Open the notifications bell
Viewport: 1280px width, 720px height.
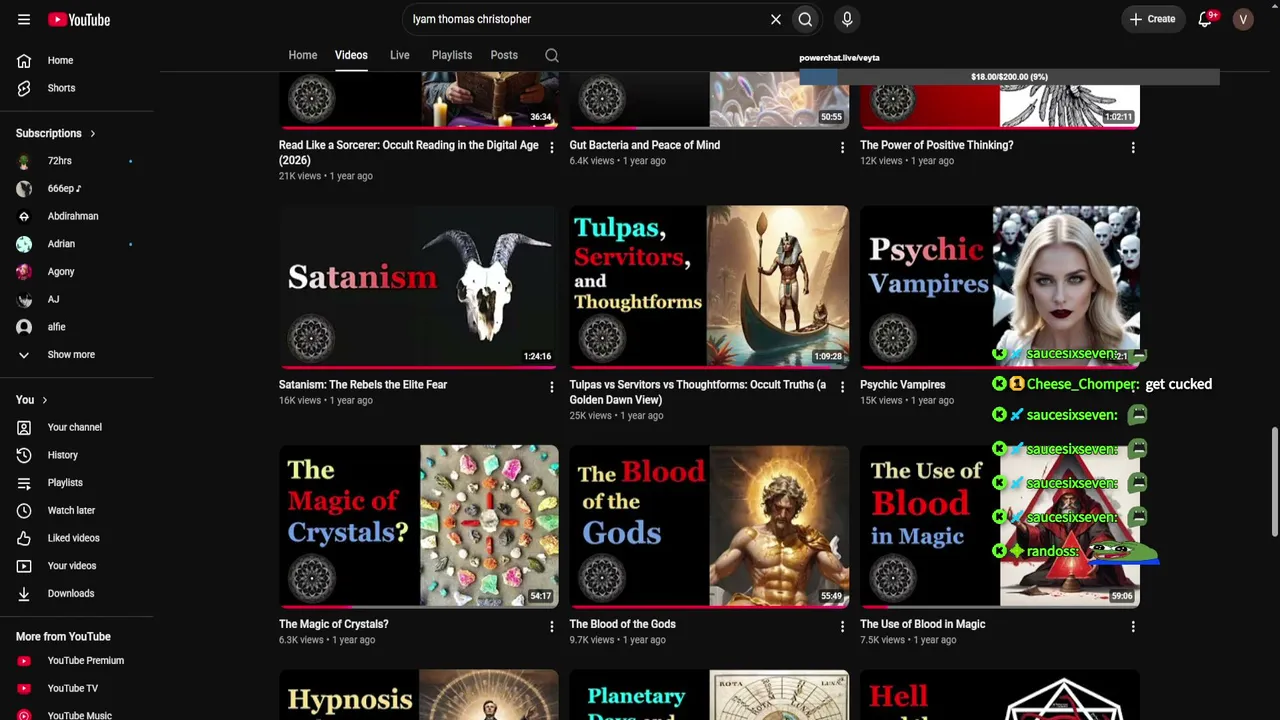click(1205, 19)
